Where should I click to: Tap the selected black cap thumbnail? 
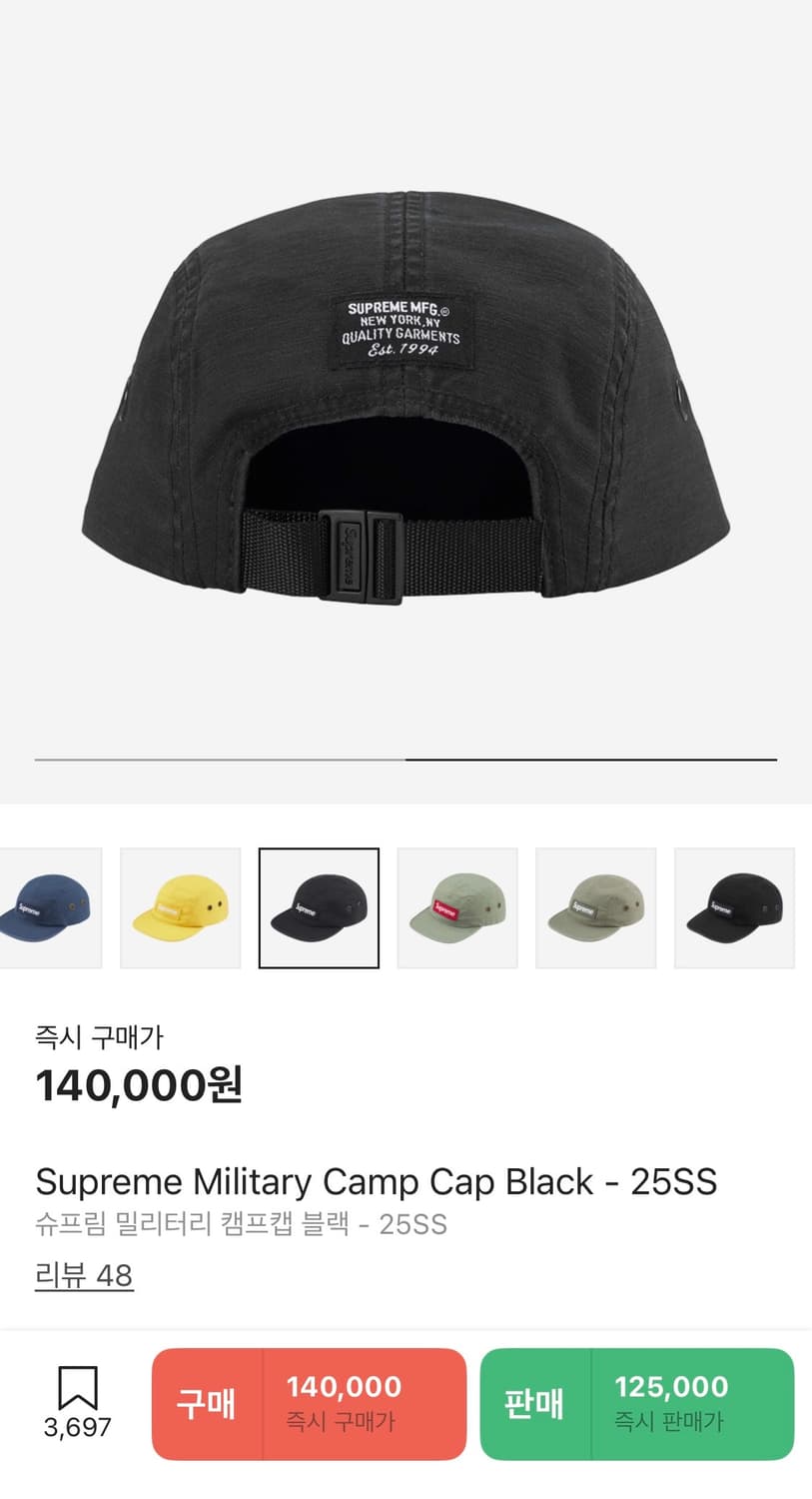(319, 907)
